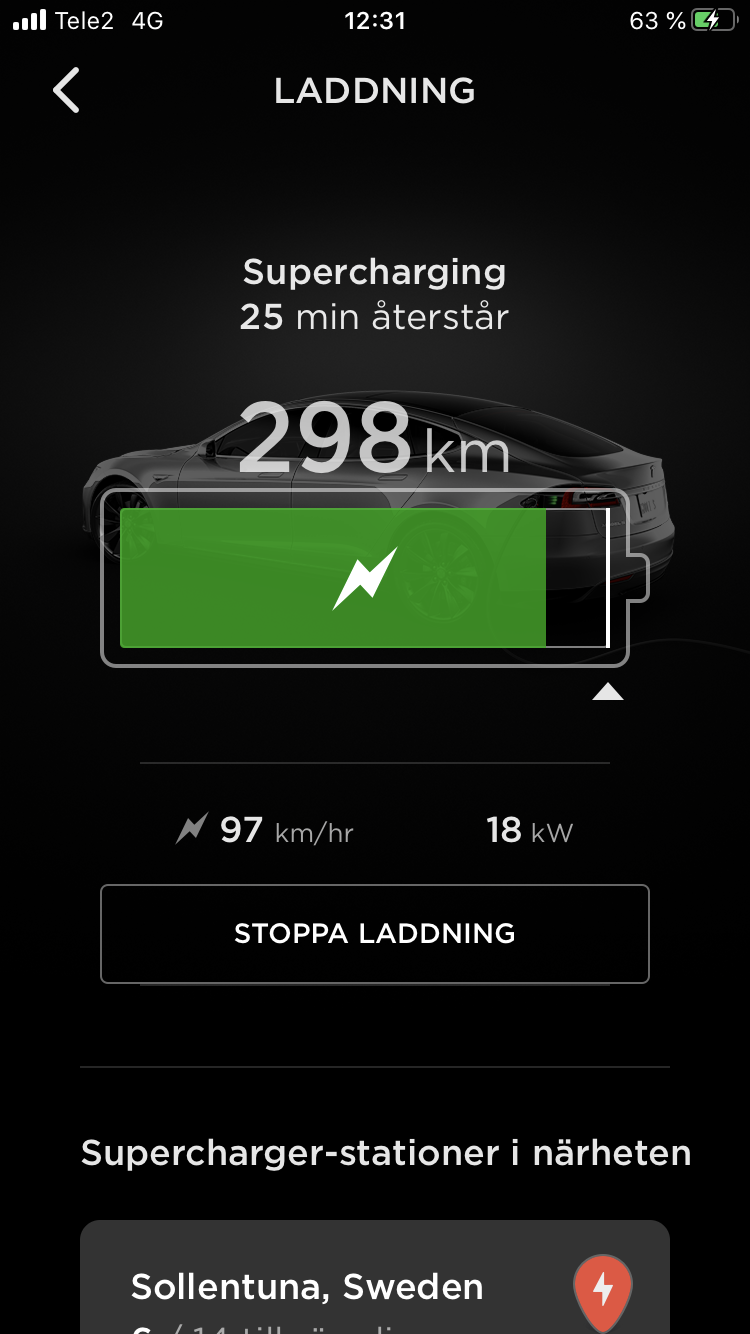Screen dimensions: 750x1334
Task: Go back from the Laddning screen
Action: tap(66, 91)
